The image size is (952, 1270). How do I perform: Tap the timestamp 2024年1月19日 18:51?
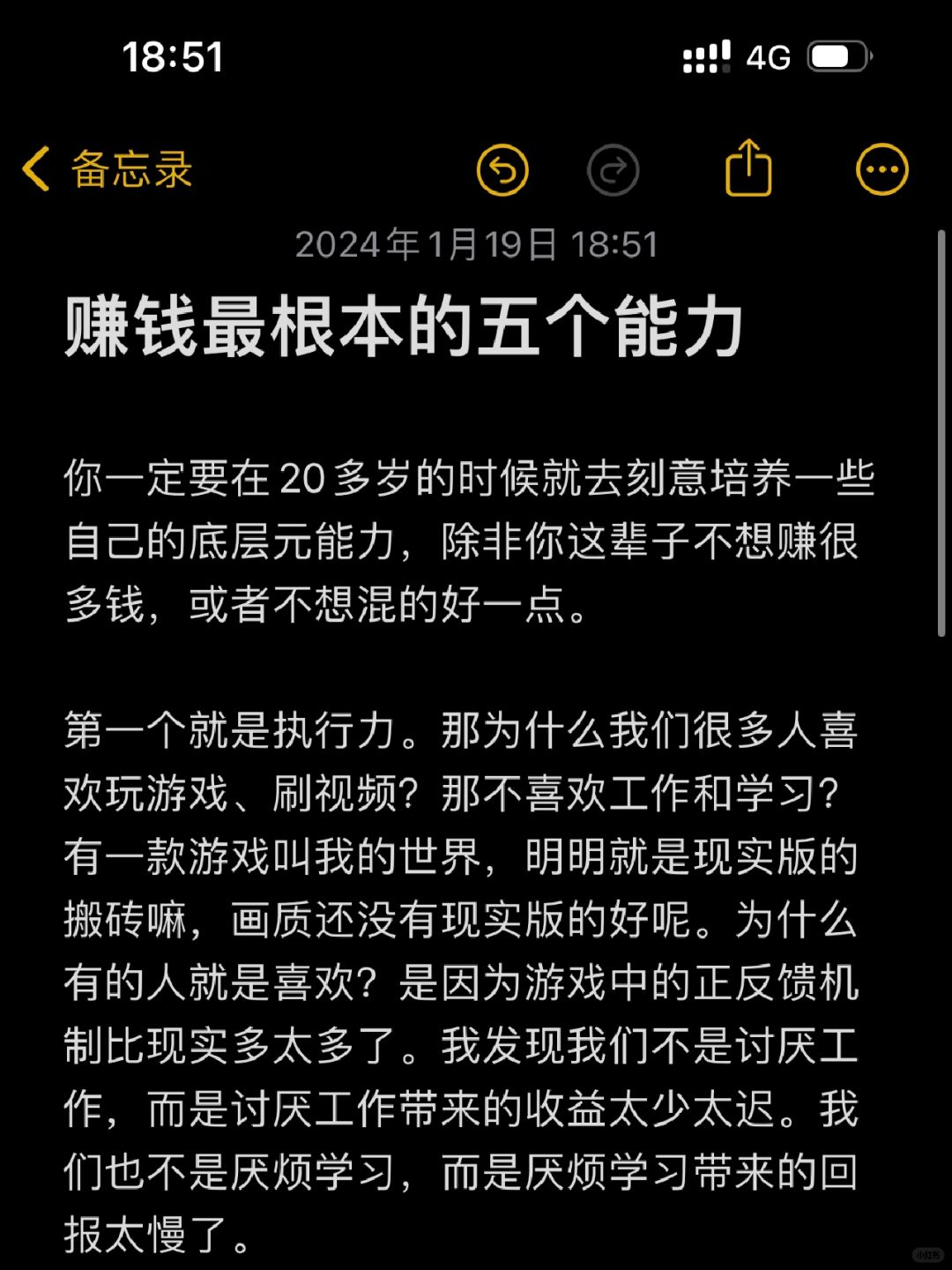point(476,244)
